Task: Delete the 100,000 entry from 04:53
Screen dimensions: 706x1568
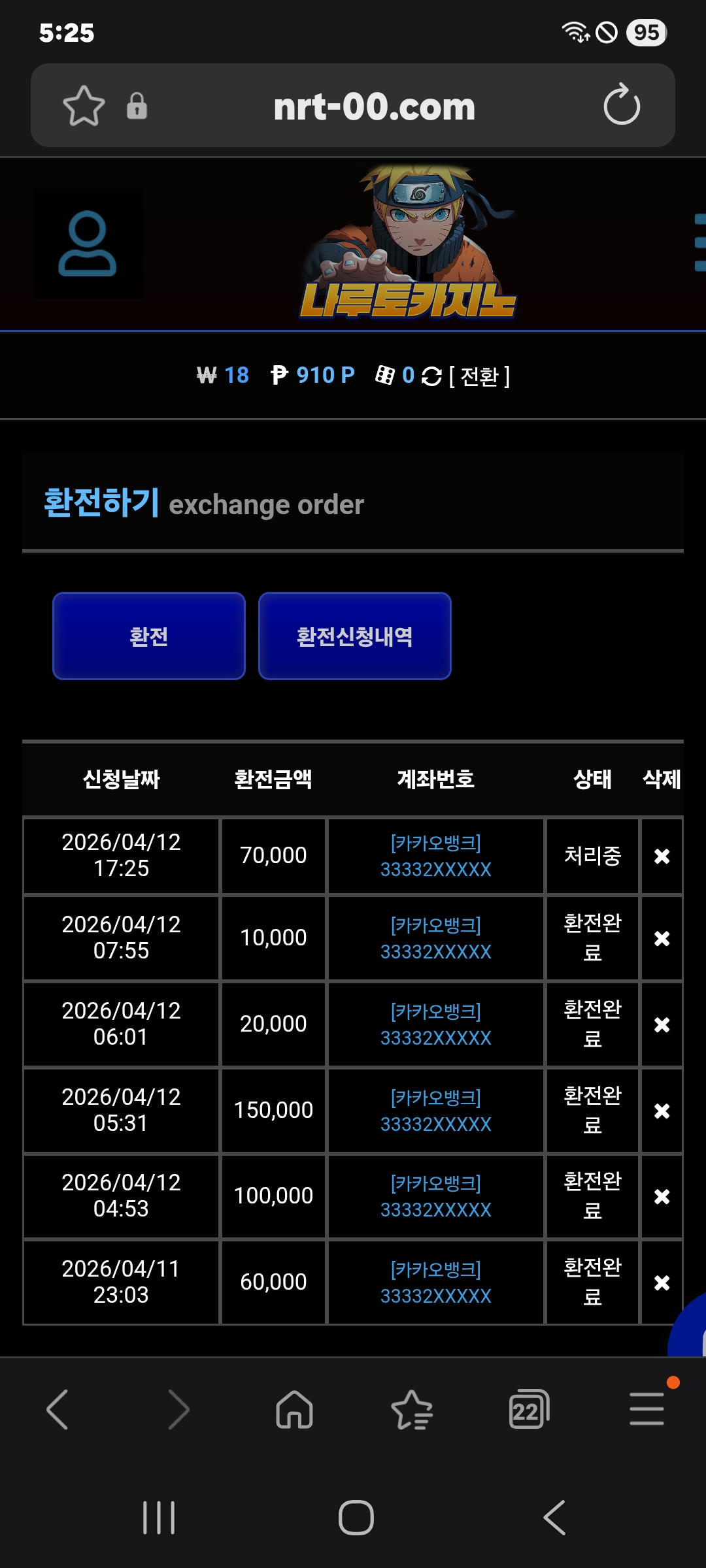Action: (x=662, y=1196)
